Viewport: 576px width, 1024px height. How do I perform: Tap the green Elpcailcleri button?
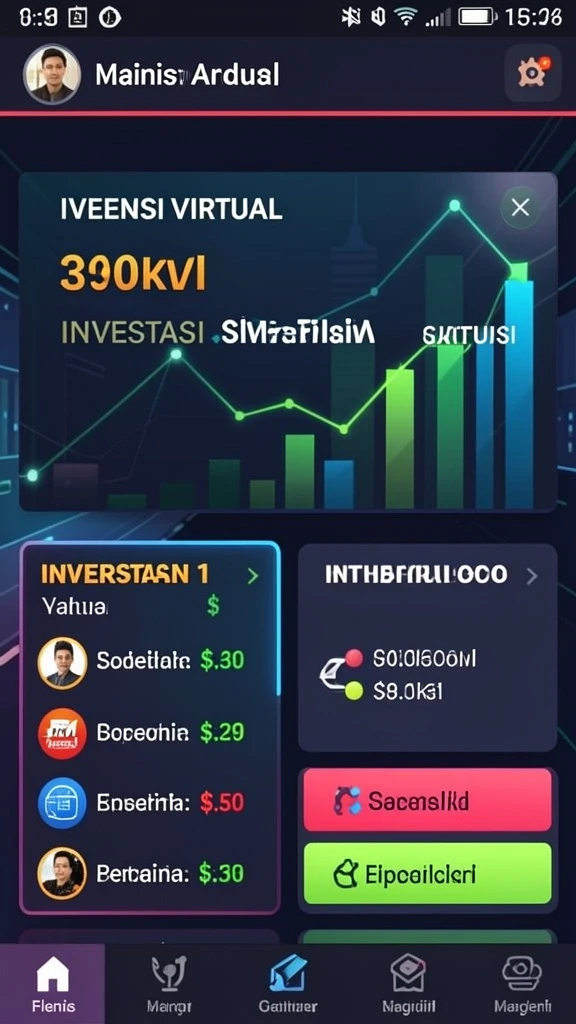click(428, 874)
